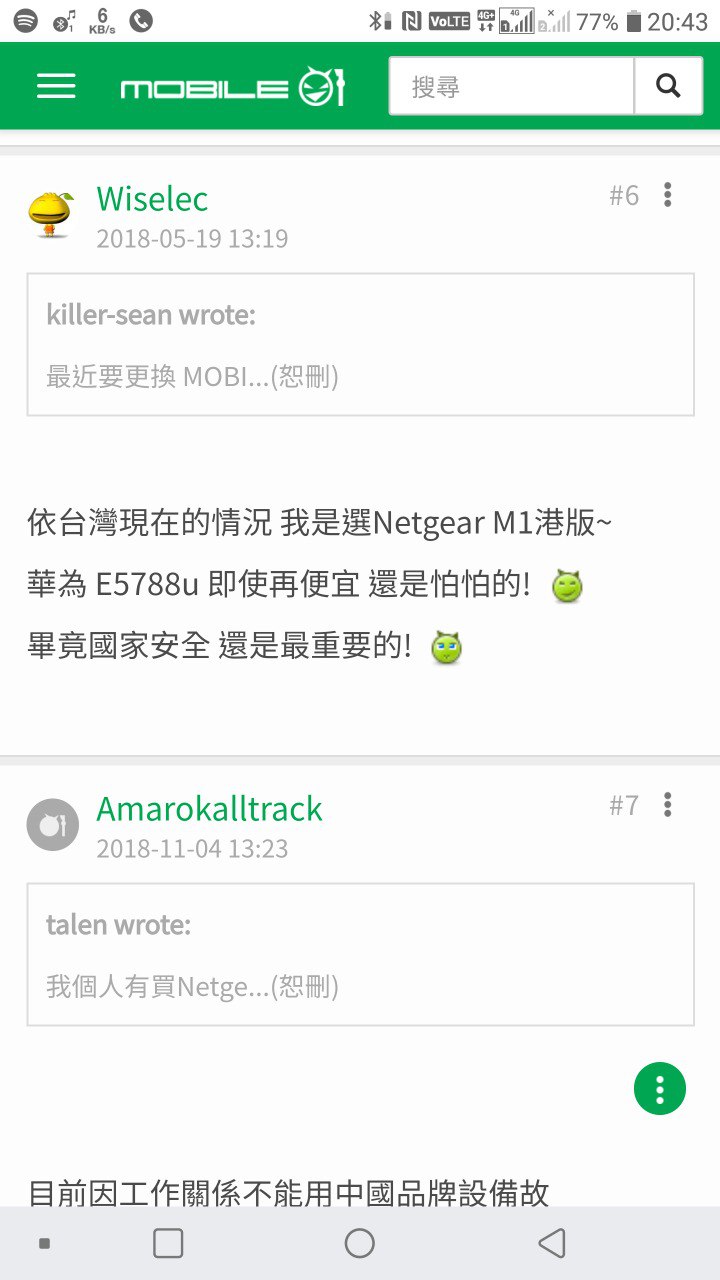Go back using system back button
Image resolution: width=720 pixels, height=1280 pixels.
[x=552, y=1243]
